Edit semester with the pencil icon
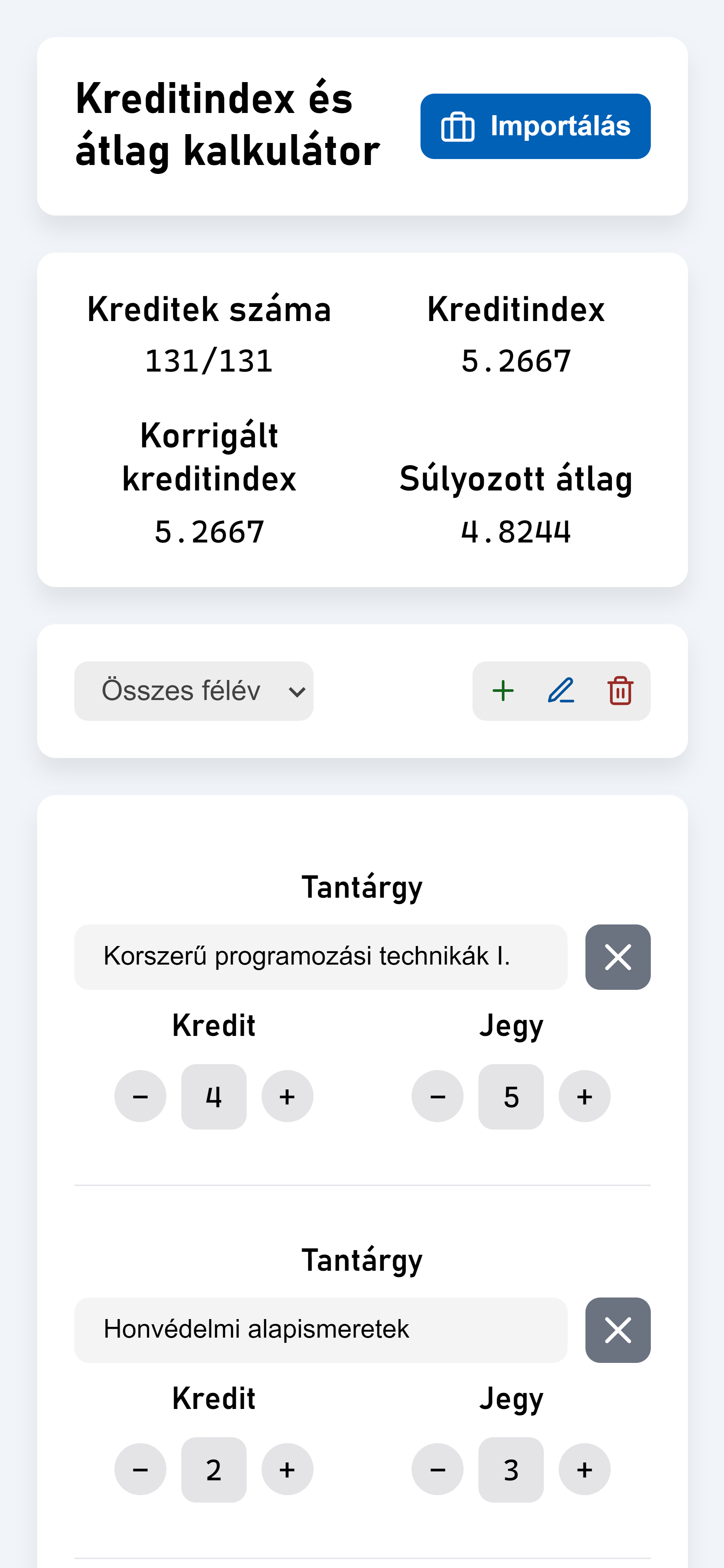 coord(560,691)
